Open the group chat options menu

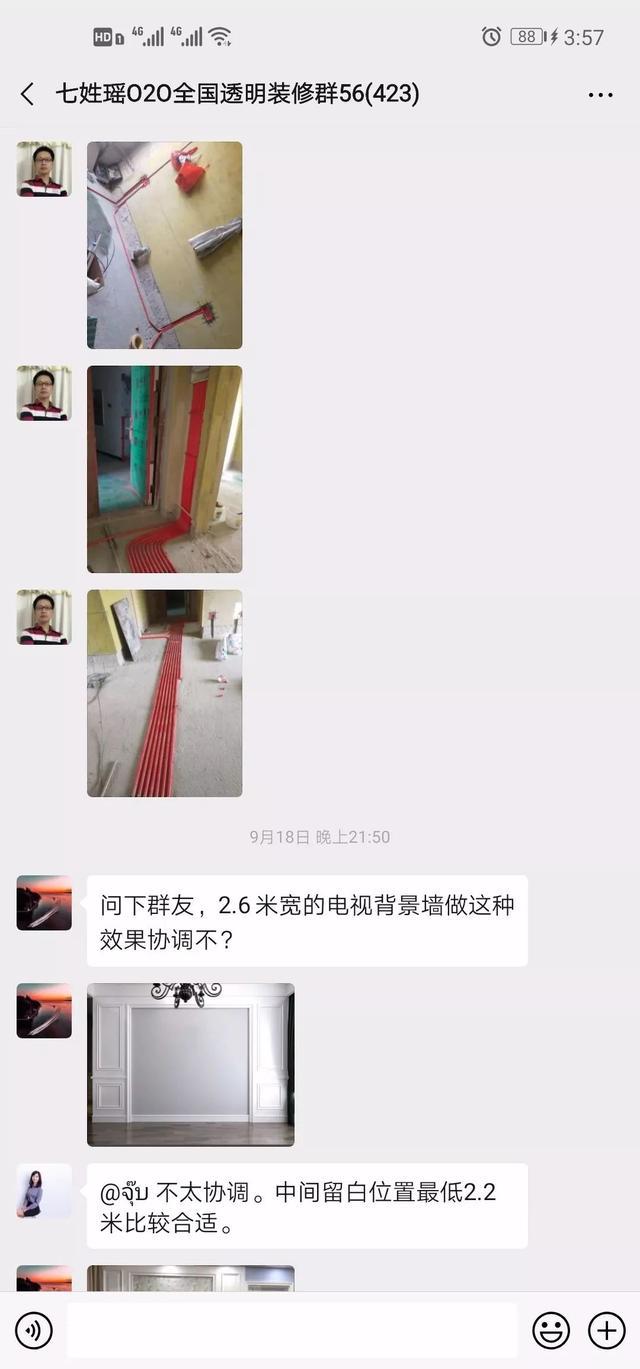pos(600,95)
